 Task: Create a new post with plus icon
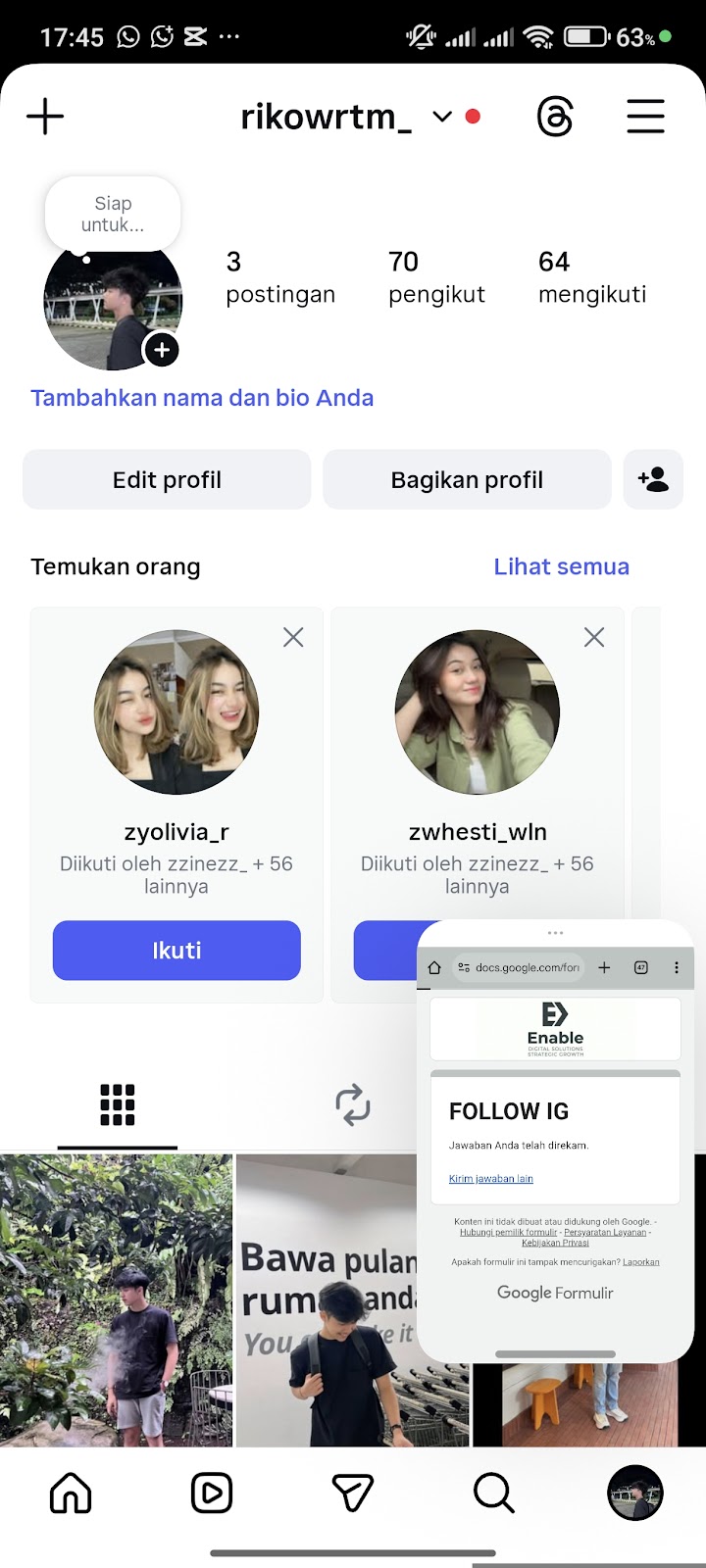point(45,117)
